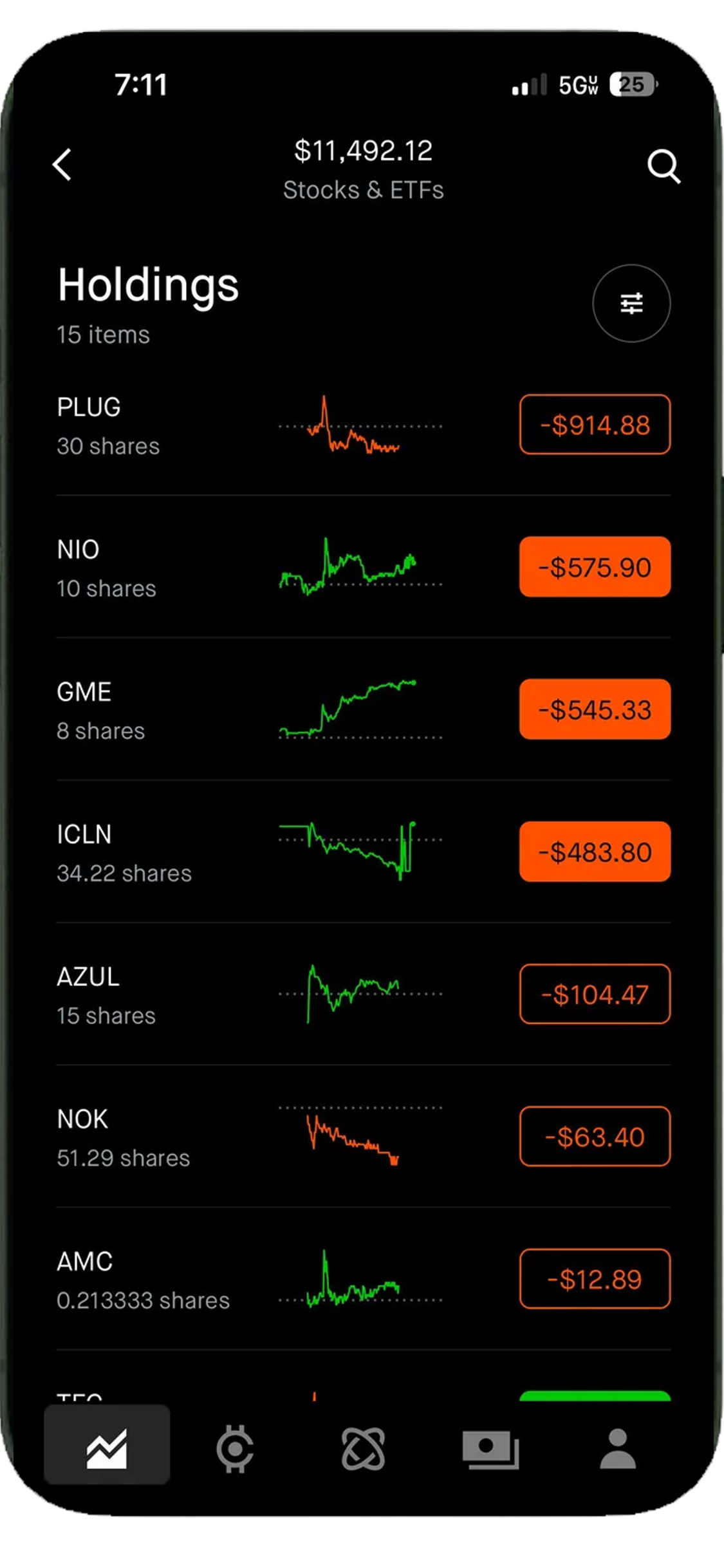This screenshot has width=724, height=1568.
Task: Tap the -$104.47 value button
Action: click(595, 994)
